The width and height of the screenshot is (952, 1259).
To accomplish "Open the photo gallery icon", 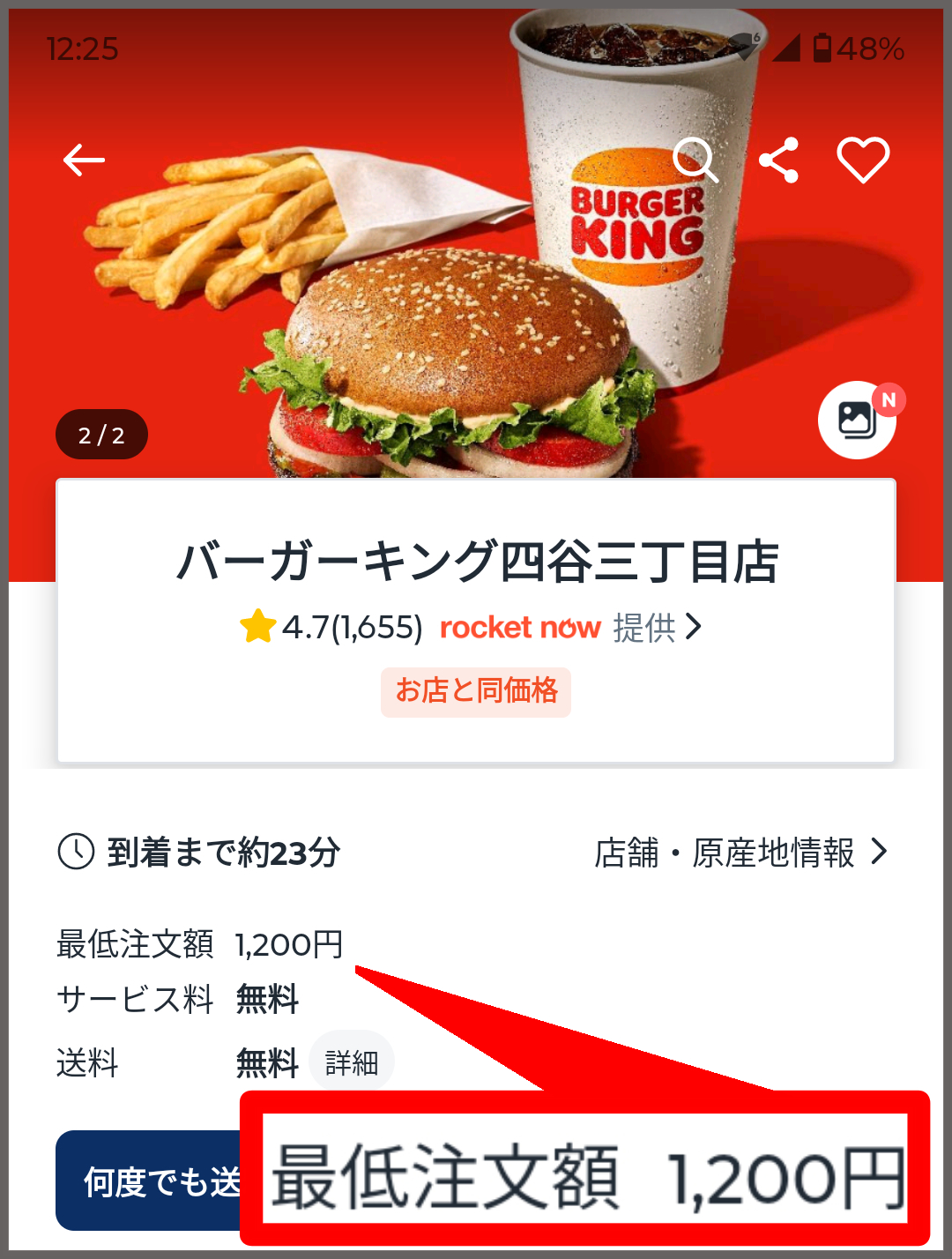I will pyautogui.click(x=857, y=421).
